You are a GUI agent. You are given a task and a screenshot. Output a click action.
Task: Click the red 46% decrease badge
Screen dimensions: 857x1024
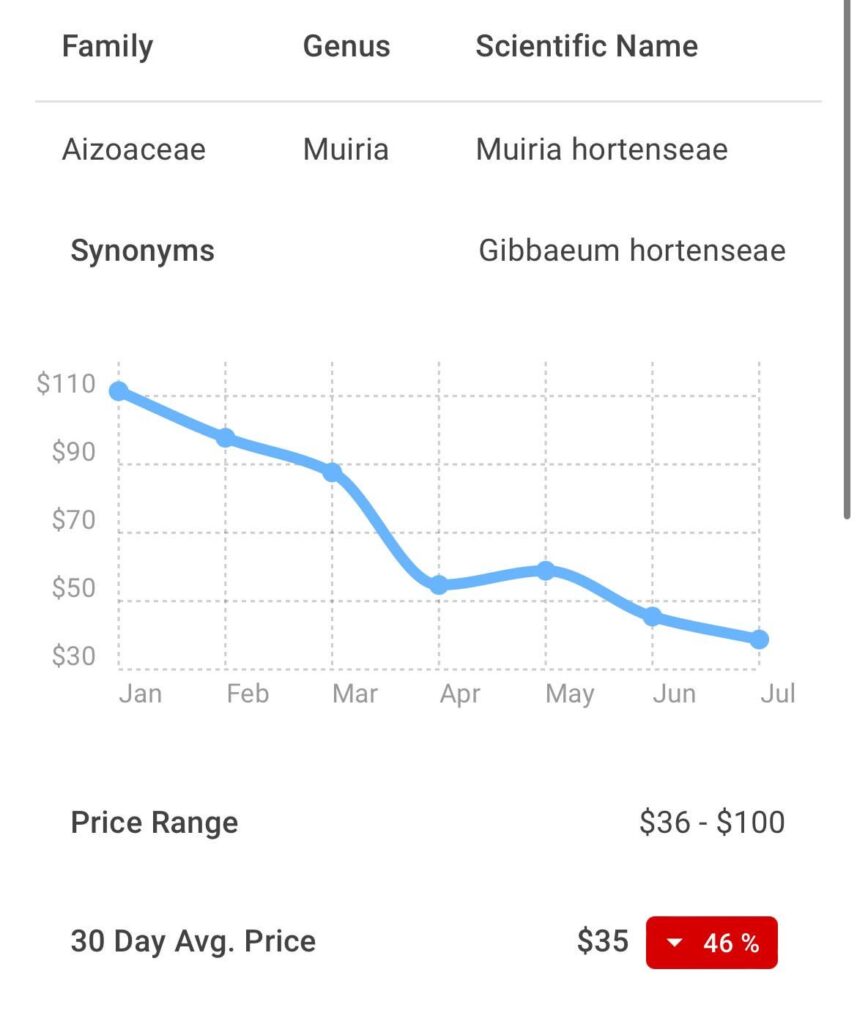[x=711, y=941]
